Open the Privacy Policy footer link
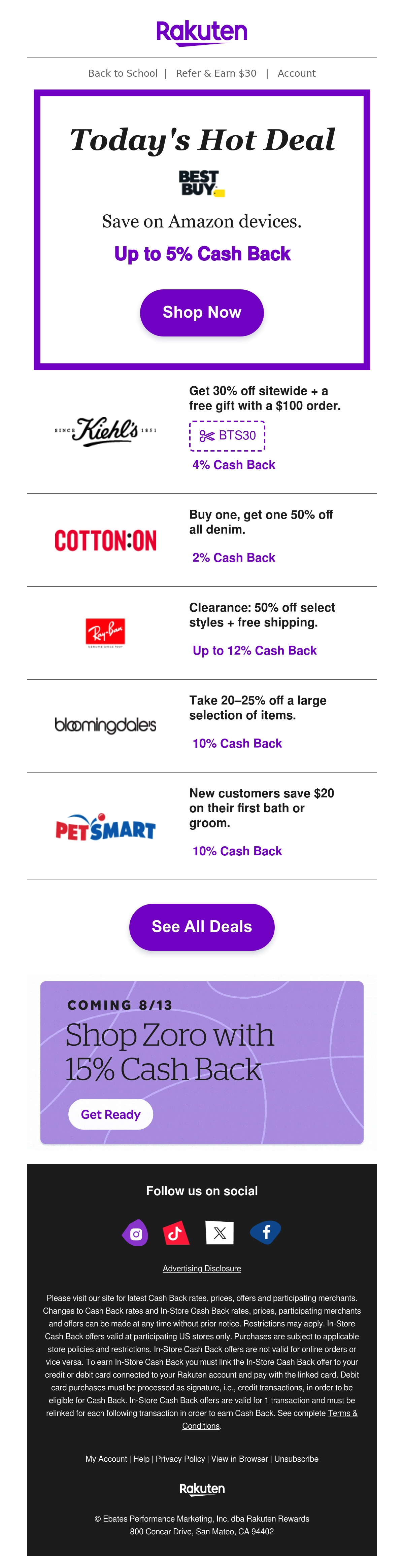Image resolution: width=404 pixels, height=1568 pixels. [x=180, y=1459]
